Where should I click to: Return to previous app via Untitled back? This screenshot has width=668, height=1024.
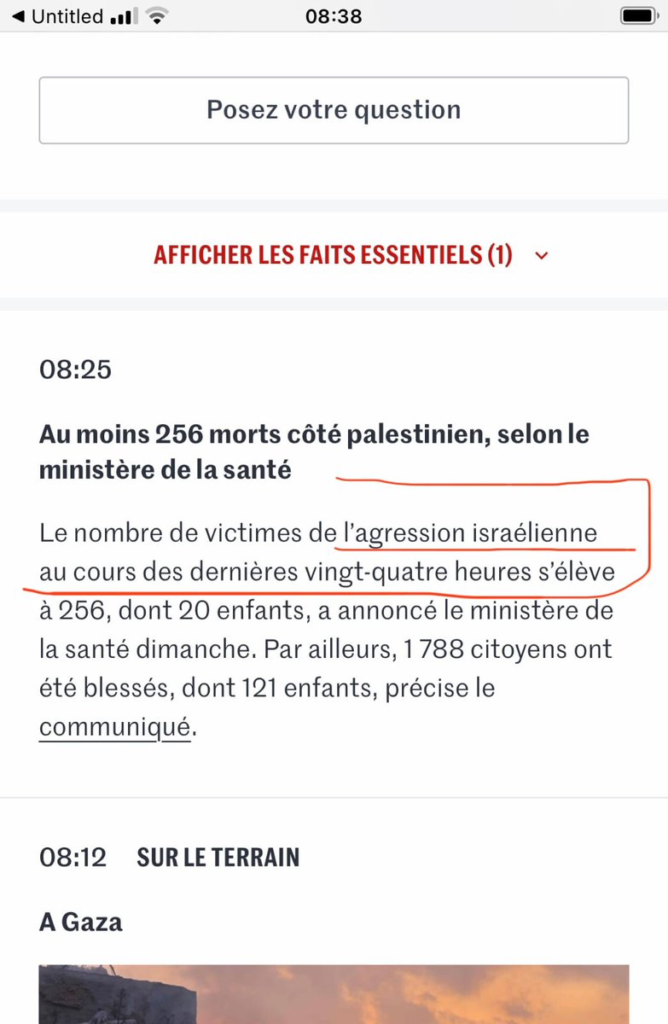58,16
